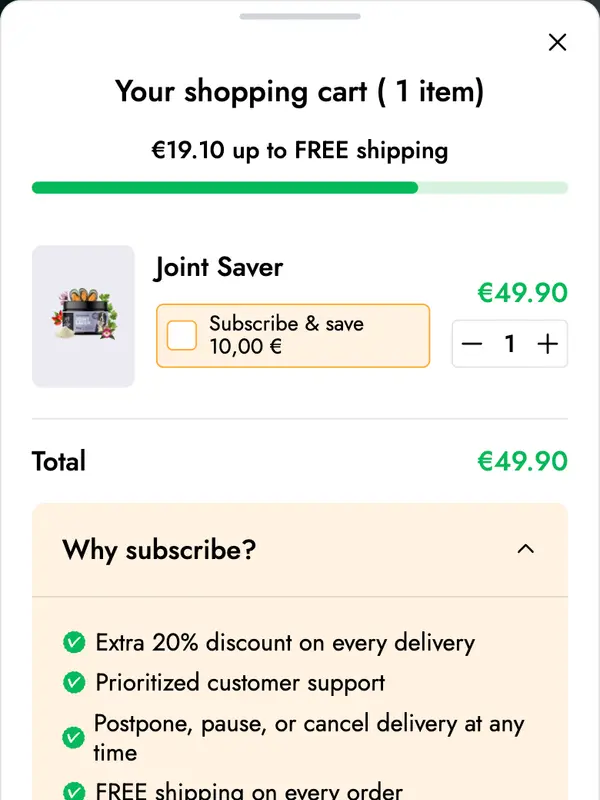Decrease Joint Saver quantity by one

click(472, 344)
